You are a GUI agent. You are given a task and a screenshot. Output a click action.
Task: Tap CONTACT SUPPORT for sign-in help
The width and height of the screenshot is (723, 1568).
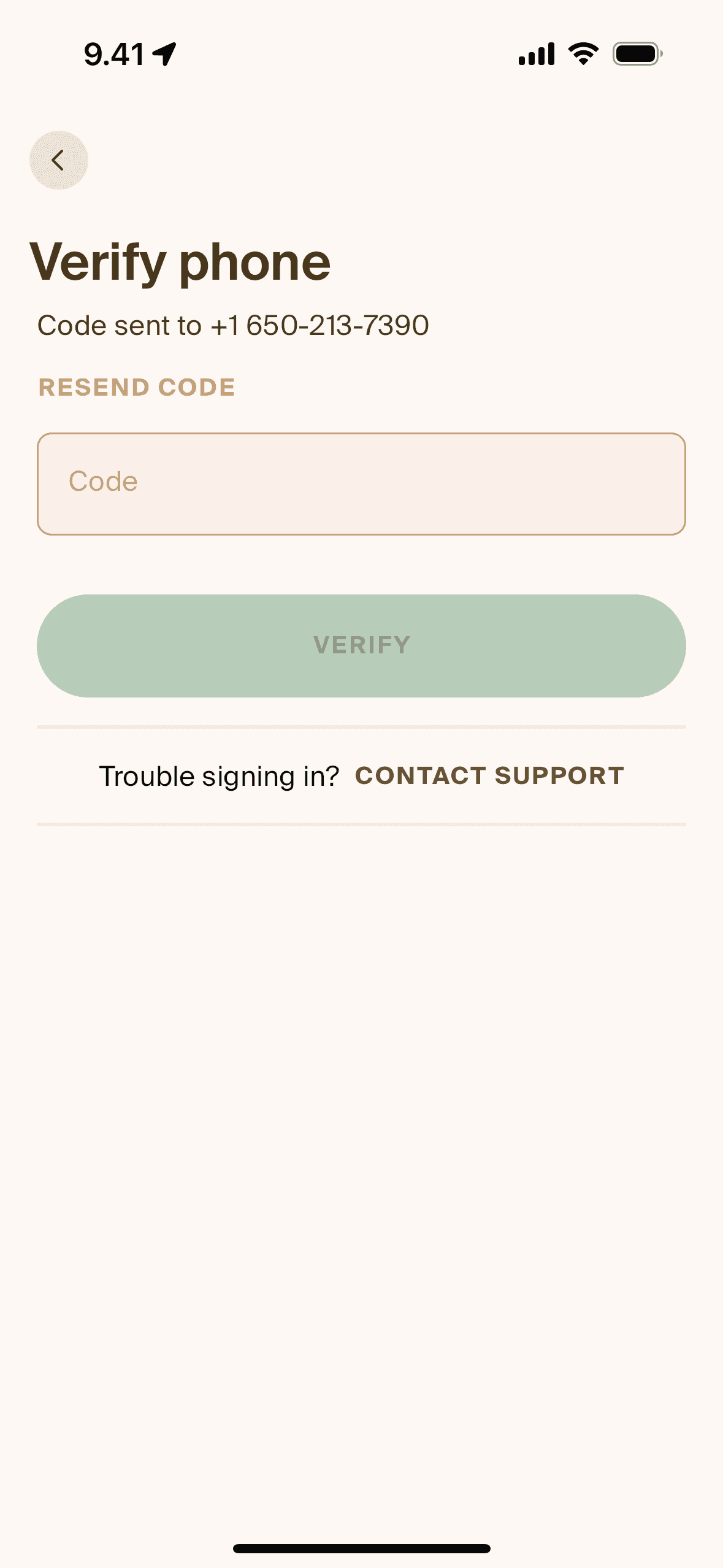(x=489, y=775)
